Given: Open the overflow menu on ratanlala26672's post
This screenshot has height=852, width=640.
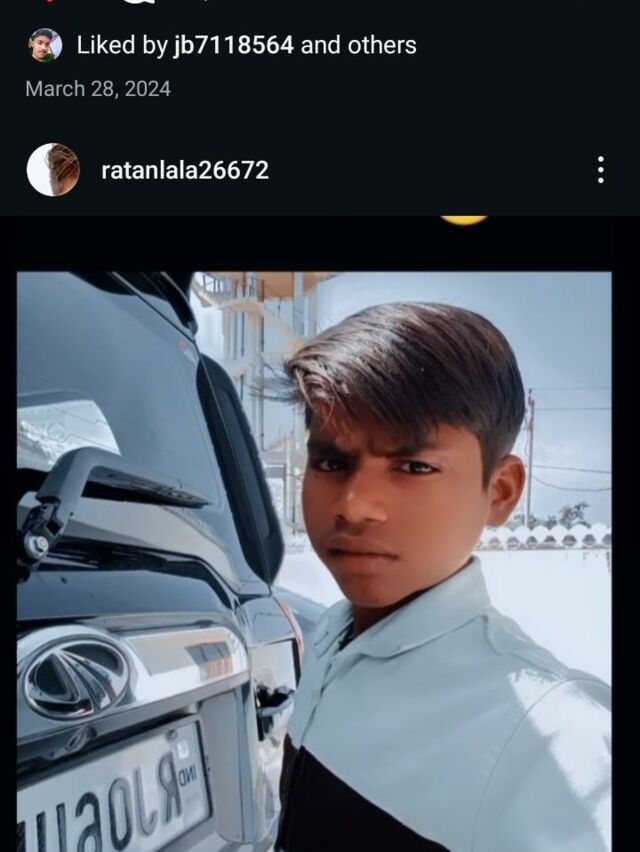Looking at the screenshot, I should pyautogui.click(x=600, y=170).
